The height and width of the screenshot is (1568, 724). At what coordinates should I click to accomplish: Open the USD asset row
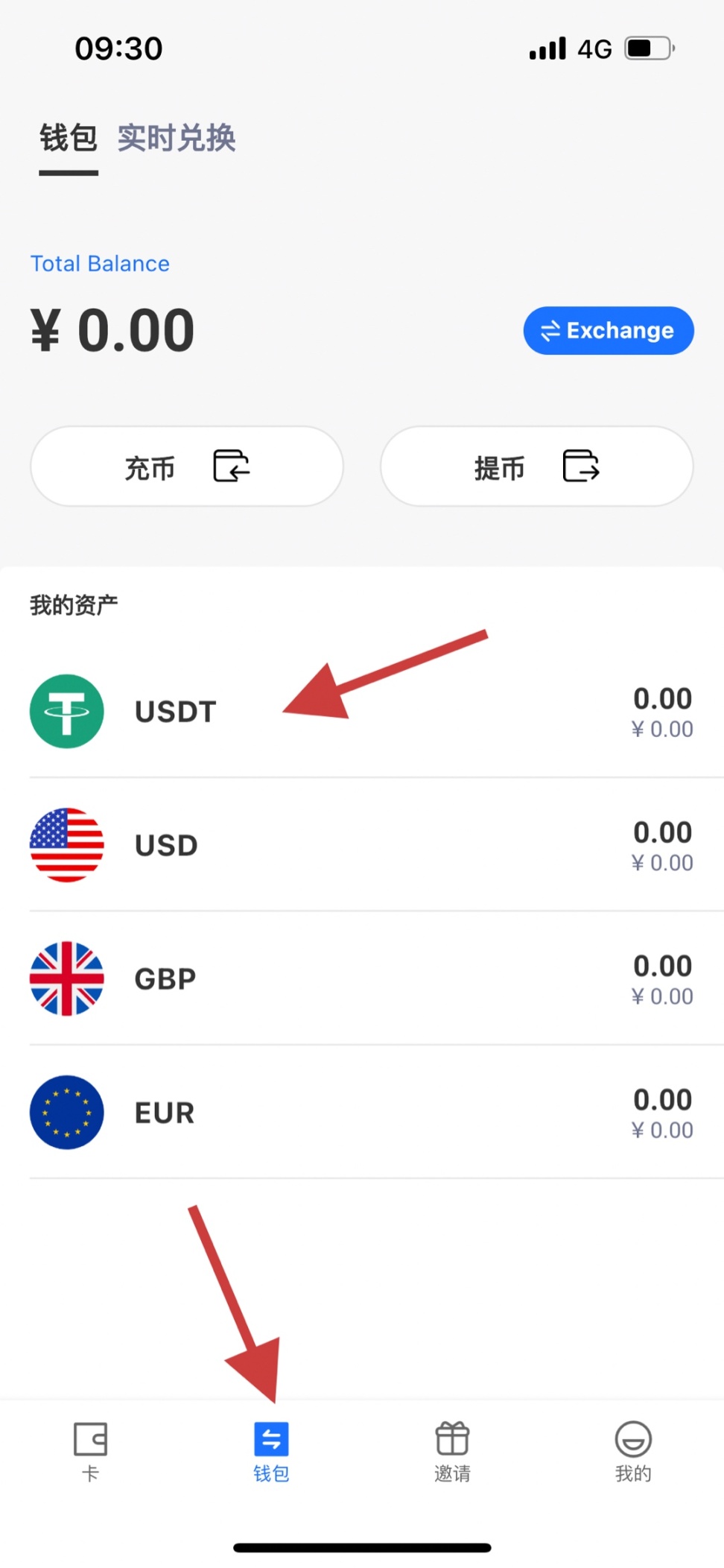362,845
